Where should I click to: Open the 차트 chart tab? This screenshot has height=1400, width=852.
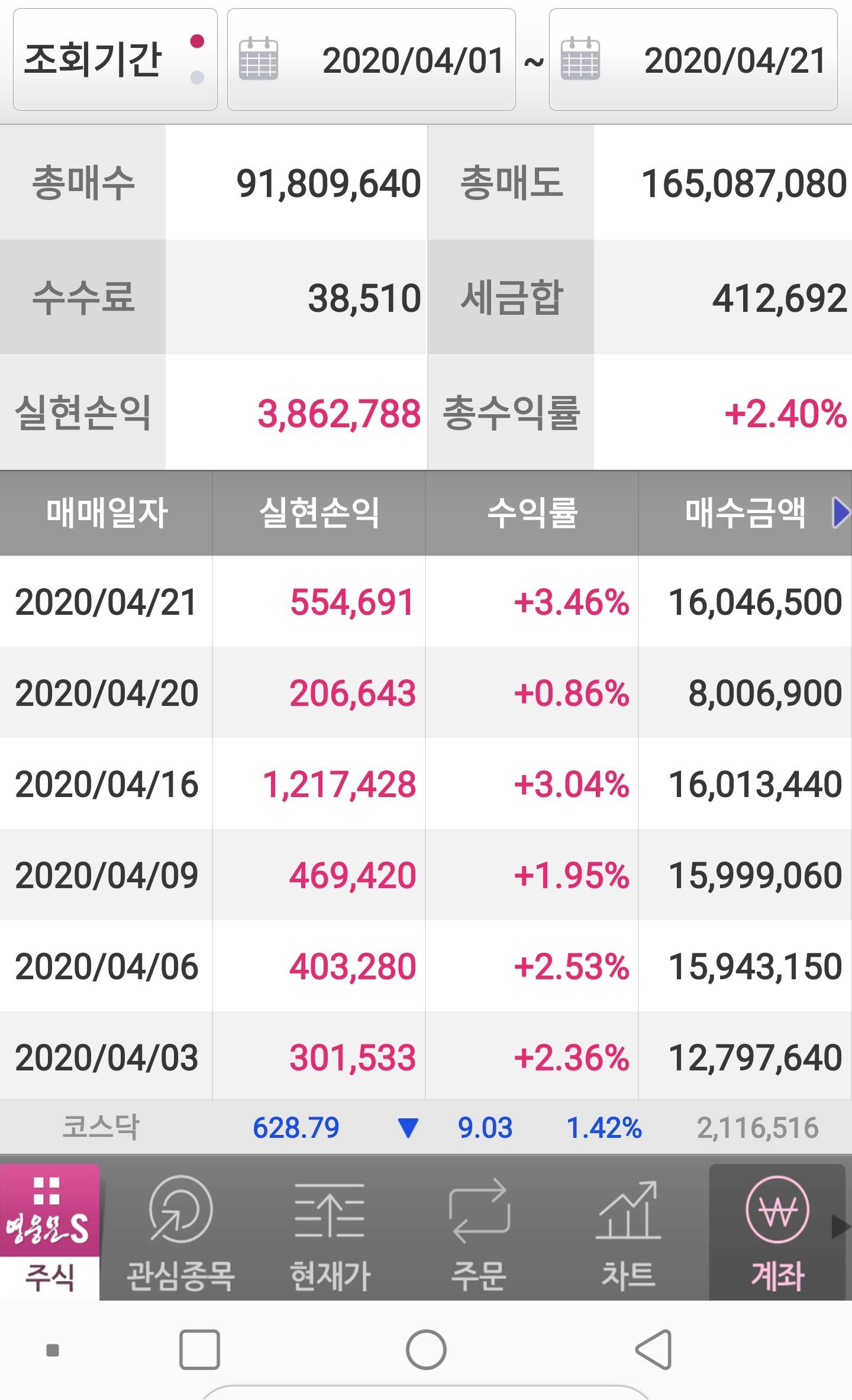[x=628, y=1232]
